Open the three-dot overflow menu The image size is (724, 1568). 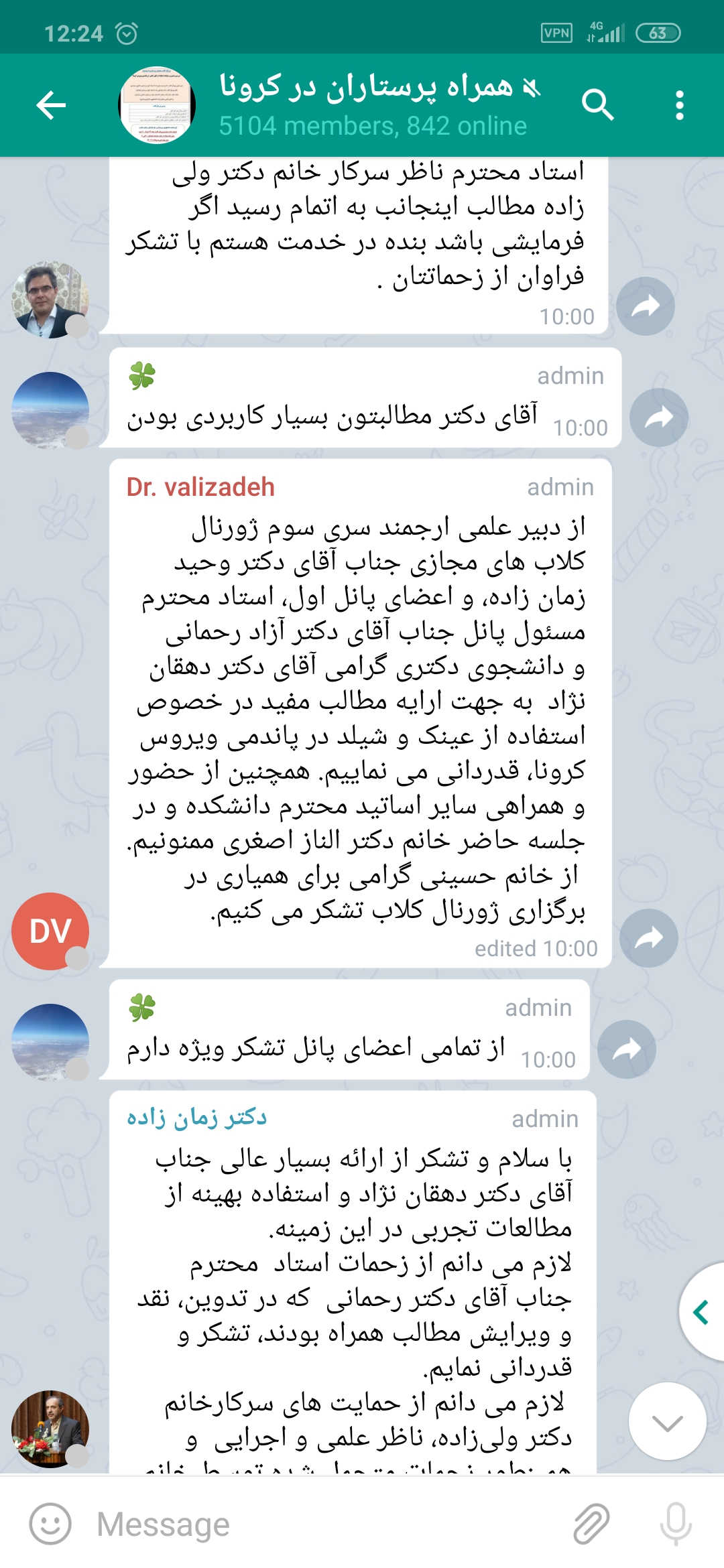680,105
